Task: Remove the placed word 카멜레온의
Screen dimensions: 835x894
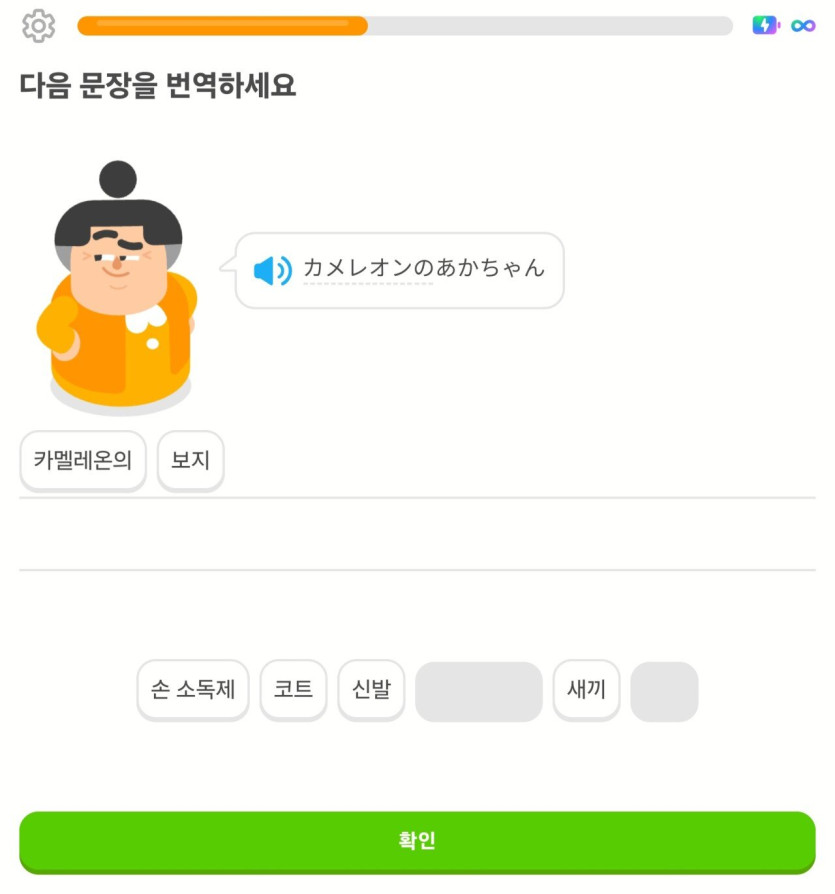Action: click(x=83, y=461)
